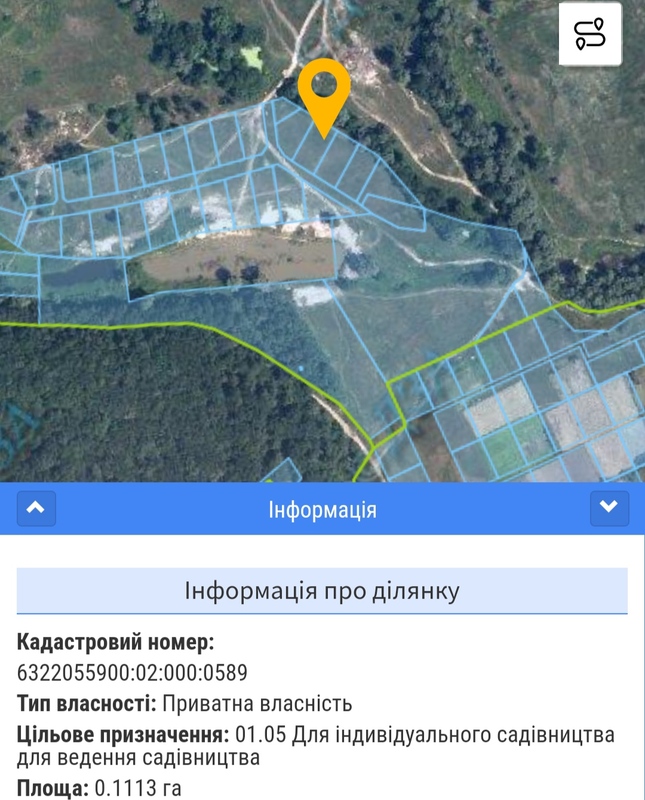
Task: Expand the information panel with the up arrow
Action: coord(36,508)
